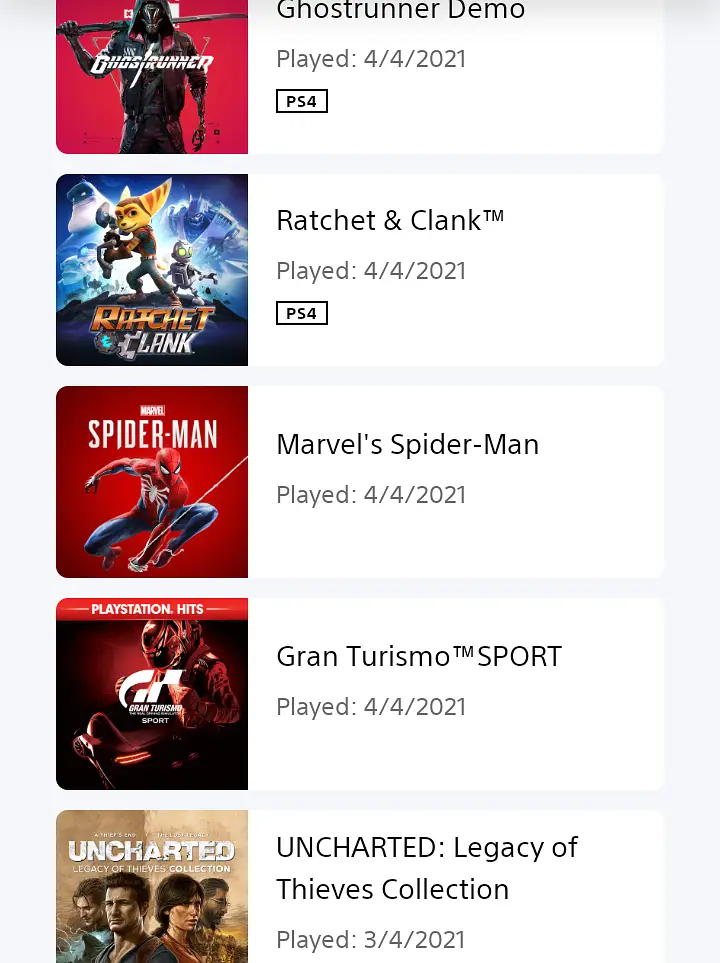Click the PlayStation Hits banner on Gran Turismo
Viewport: 720px width, 963px height.
pyautogui.click(x=152, y=608)
